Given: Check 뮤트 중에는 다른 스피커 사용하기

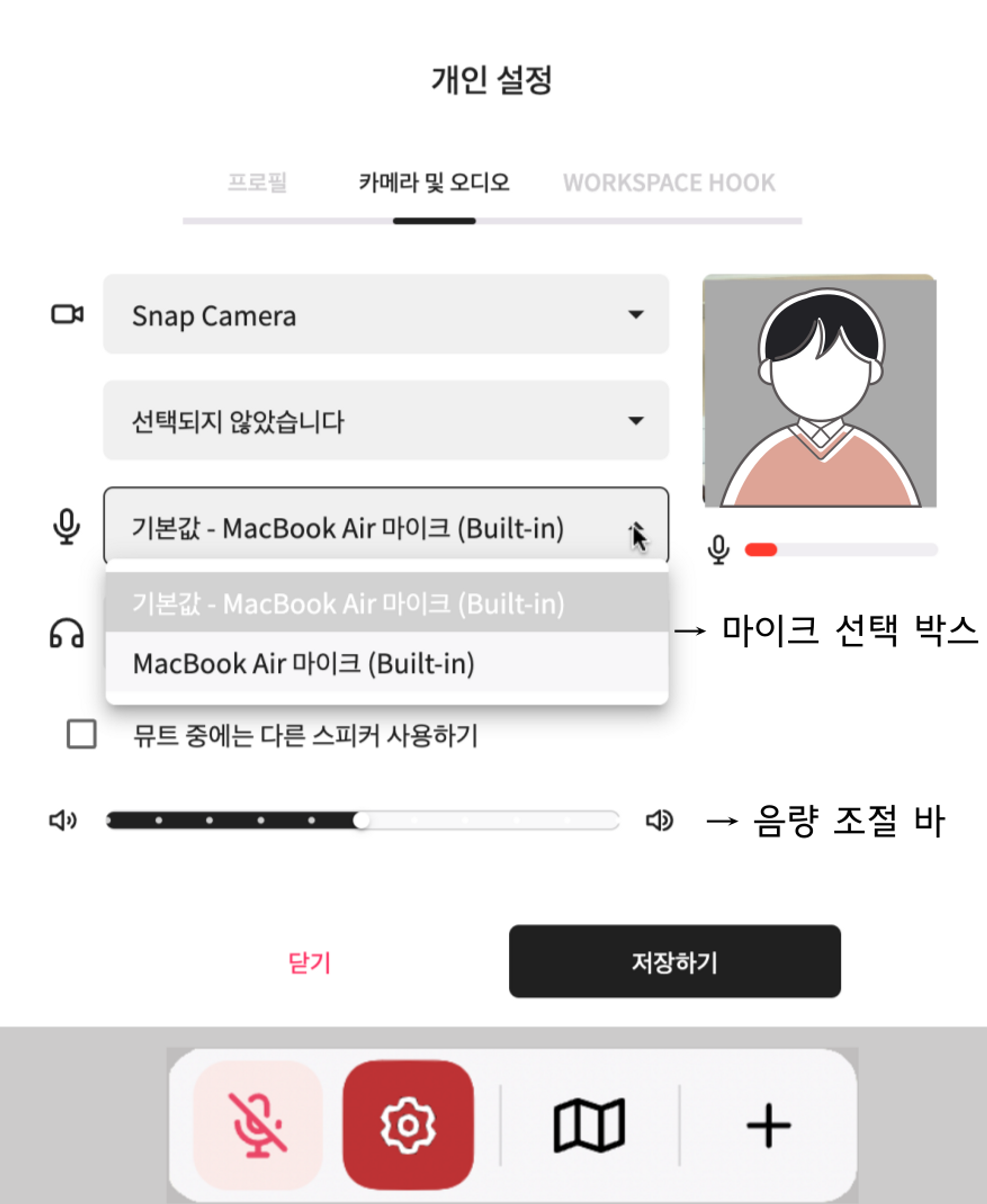Looking at the screenshot, I should tap(82, 734).
